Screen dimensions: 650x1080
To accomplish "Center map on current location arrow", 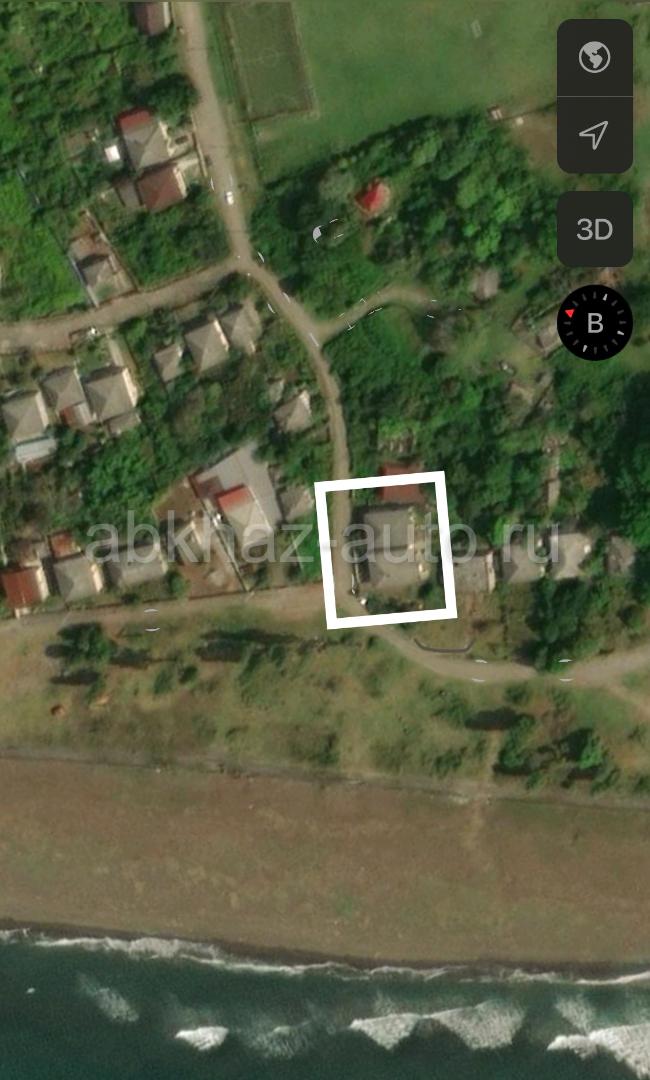I will click(x=594, y=135).
